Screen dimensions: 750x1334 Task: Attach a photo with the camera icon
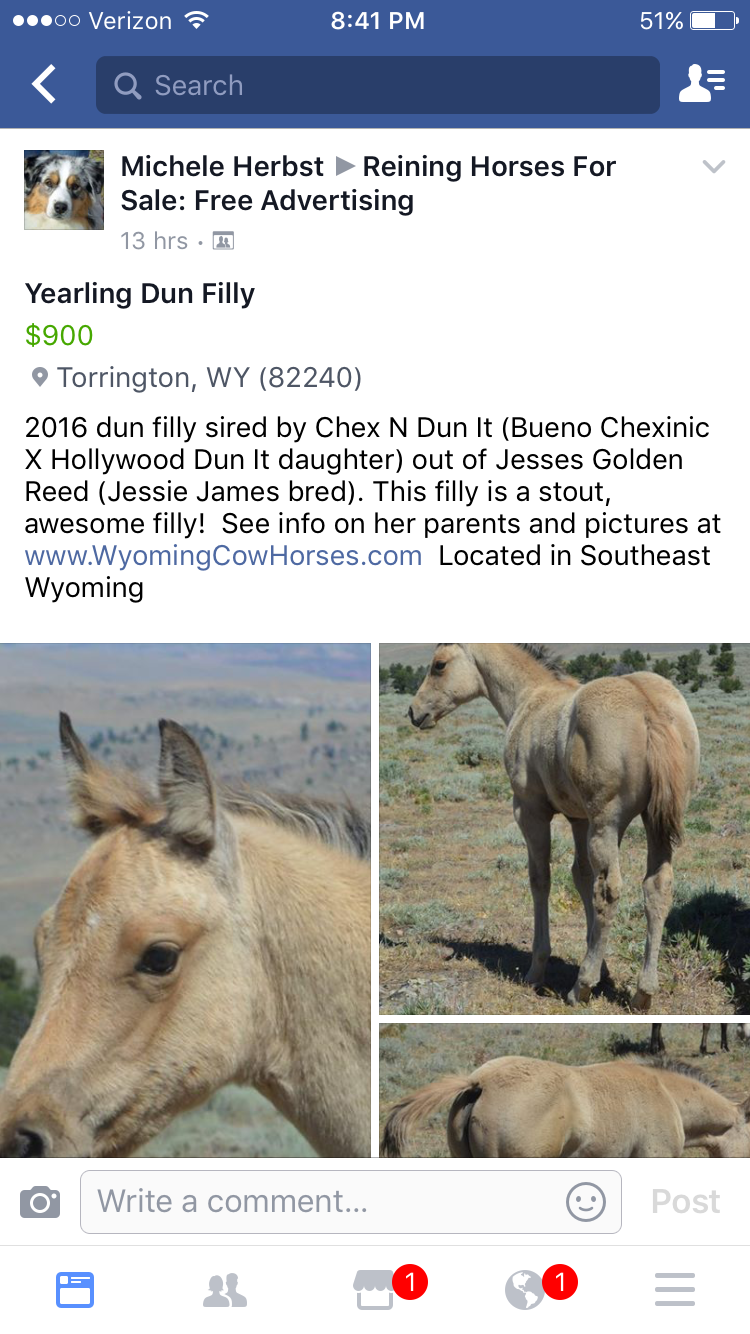pyautogui.click(x=40, y=1201)
